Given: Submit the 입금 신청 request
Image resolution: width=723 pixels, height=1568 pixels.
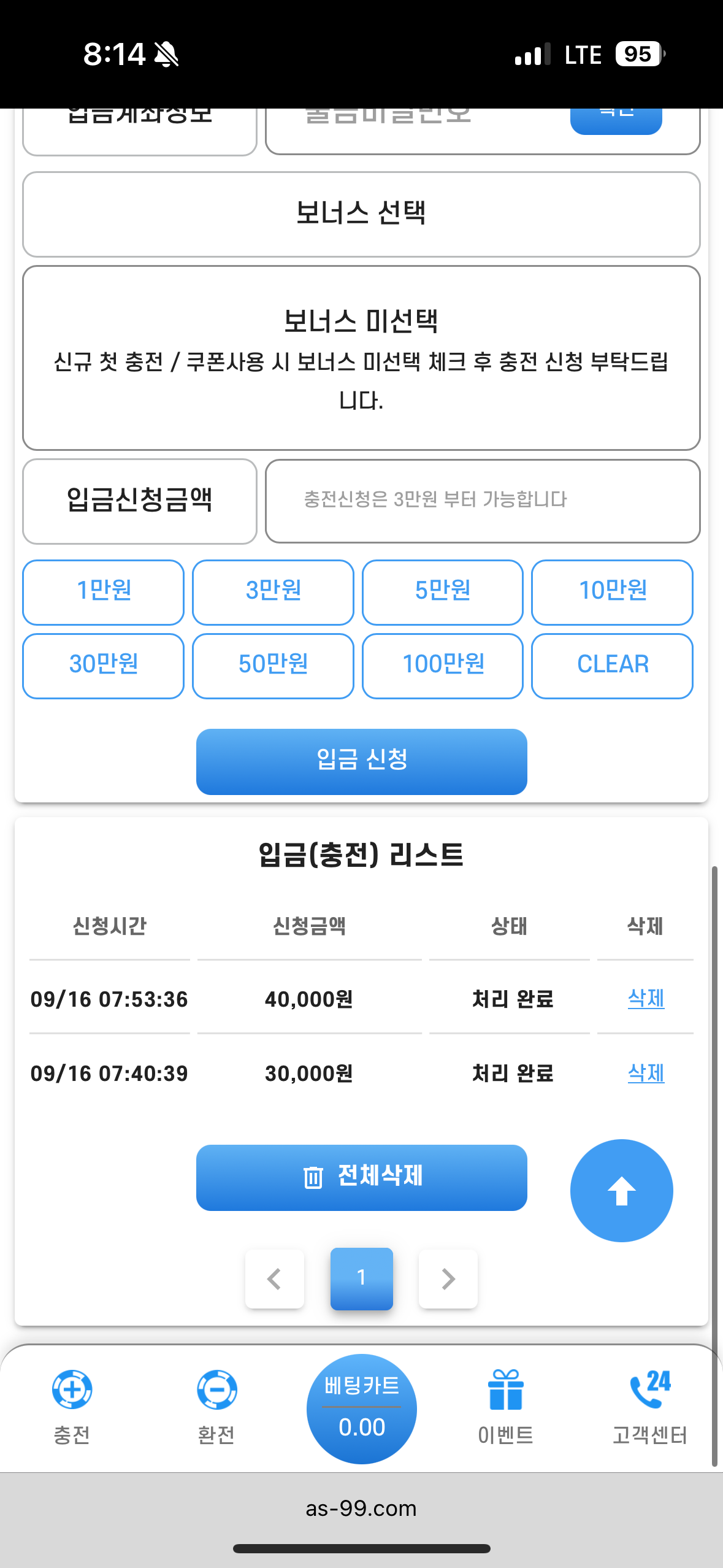Looking at the screenshot, I should tap(361, 761).
